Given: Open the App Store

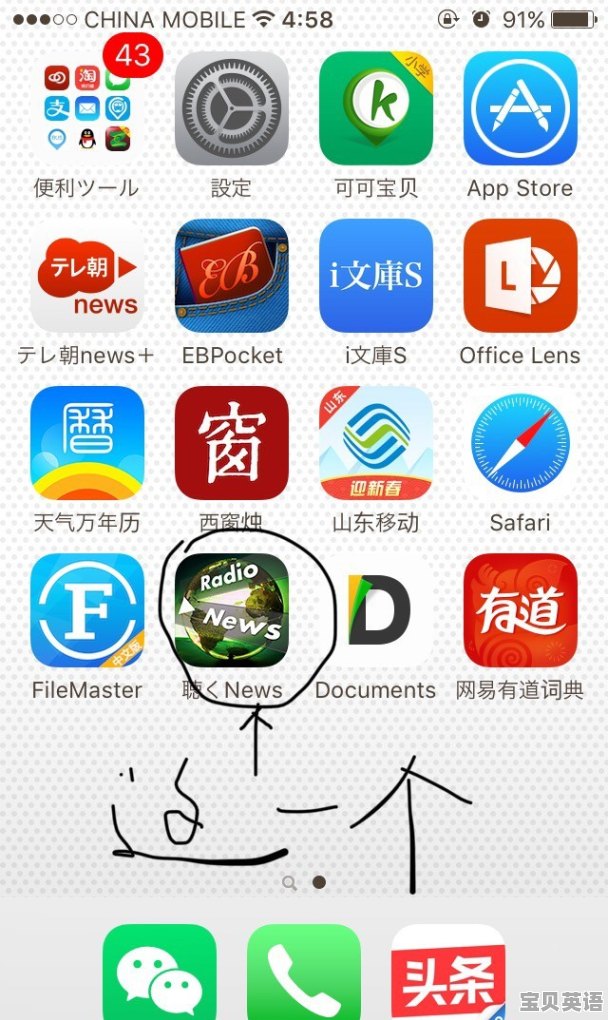Looking at the screenshot, I should 520,109.
